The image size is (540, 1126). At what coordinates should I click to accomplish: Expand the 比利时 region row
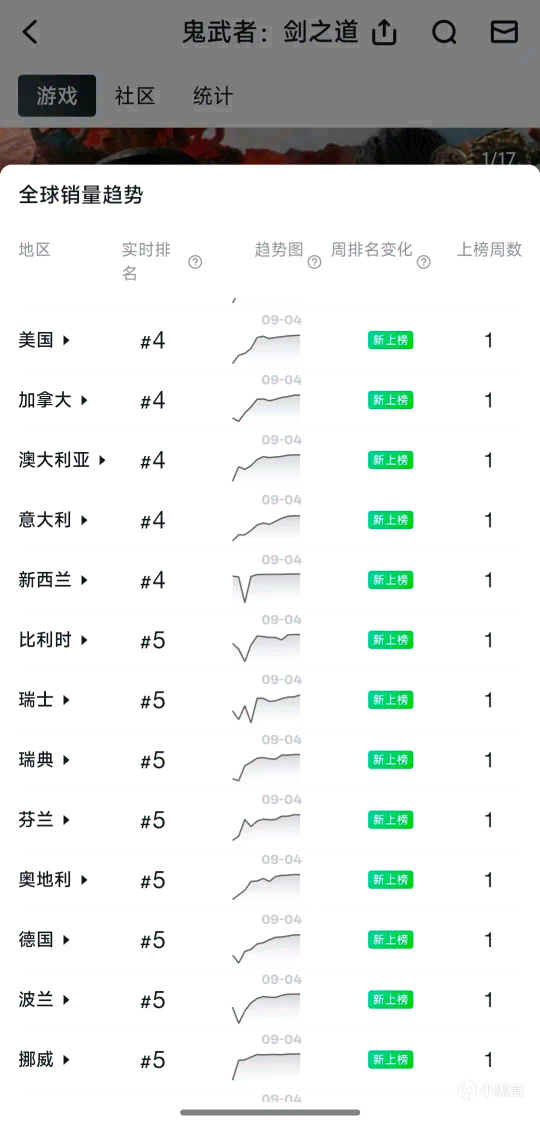(x=54, y=640)
